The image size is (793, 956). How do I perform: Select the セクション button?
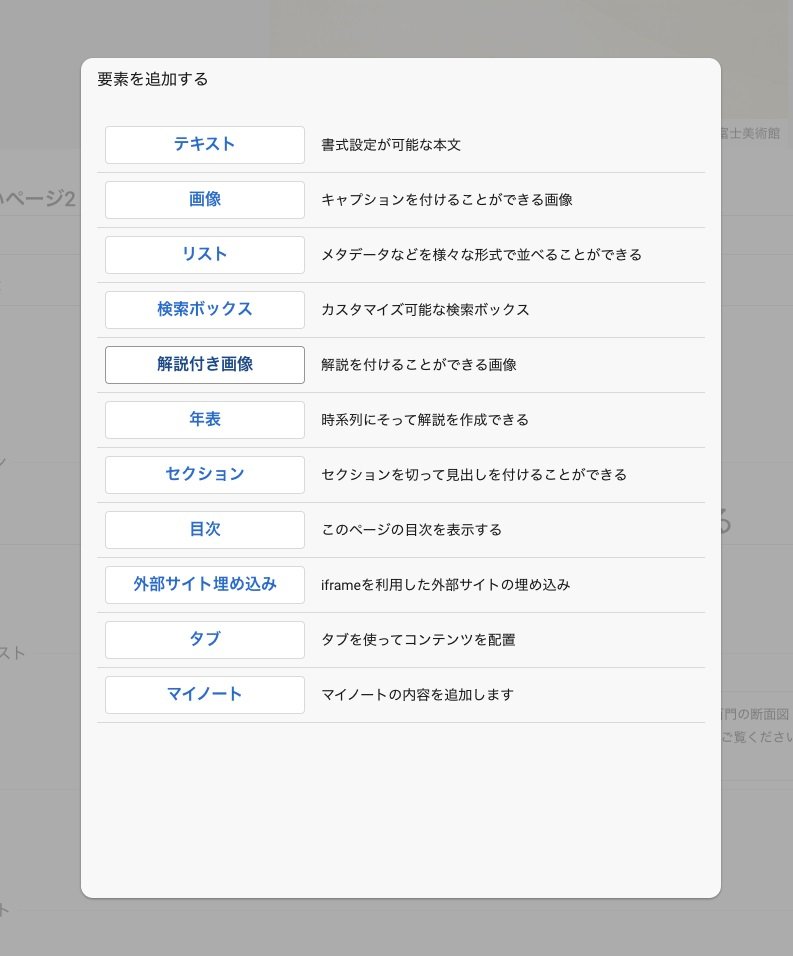coord(205,475)
